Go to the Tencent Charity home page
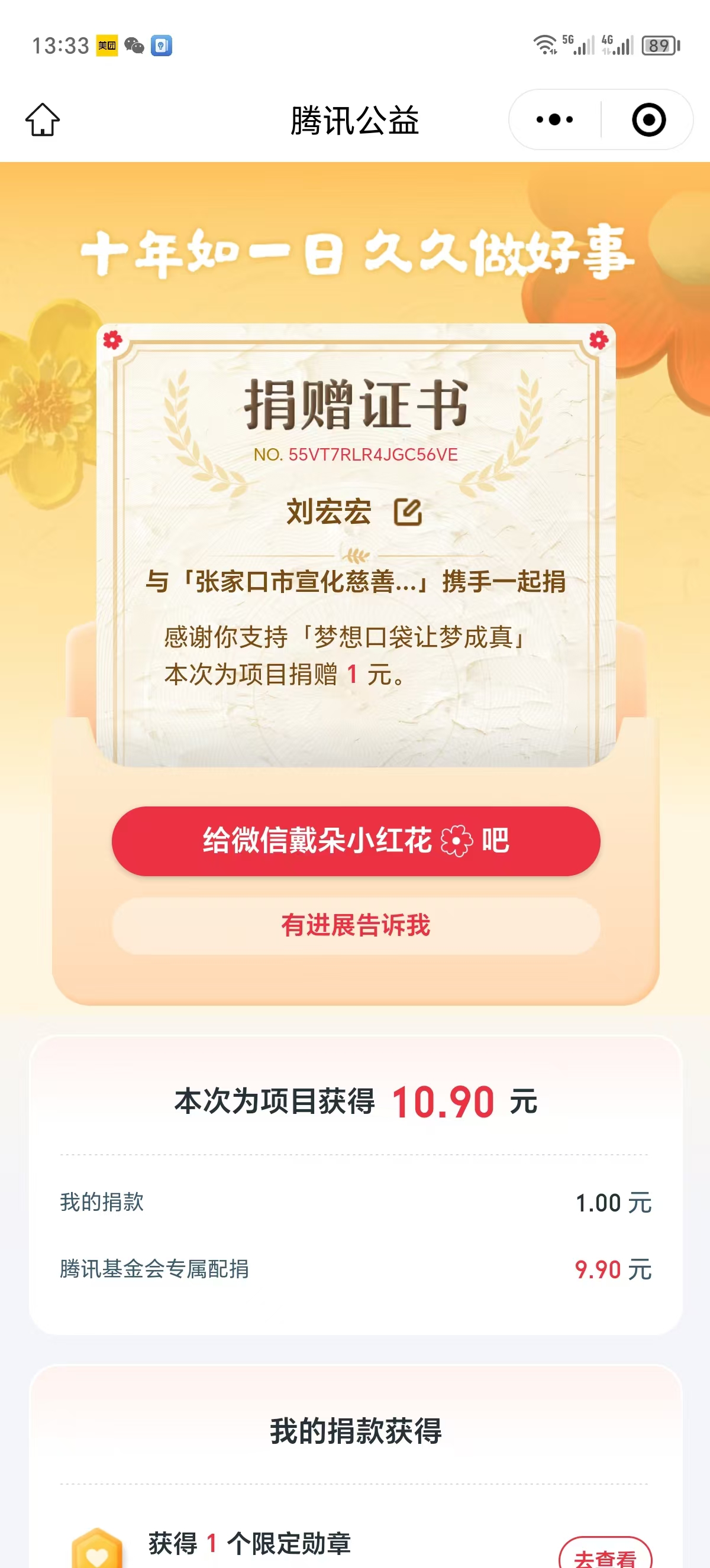 [x=43, y=119]
